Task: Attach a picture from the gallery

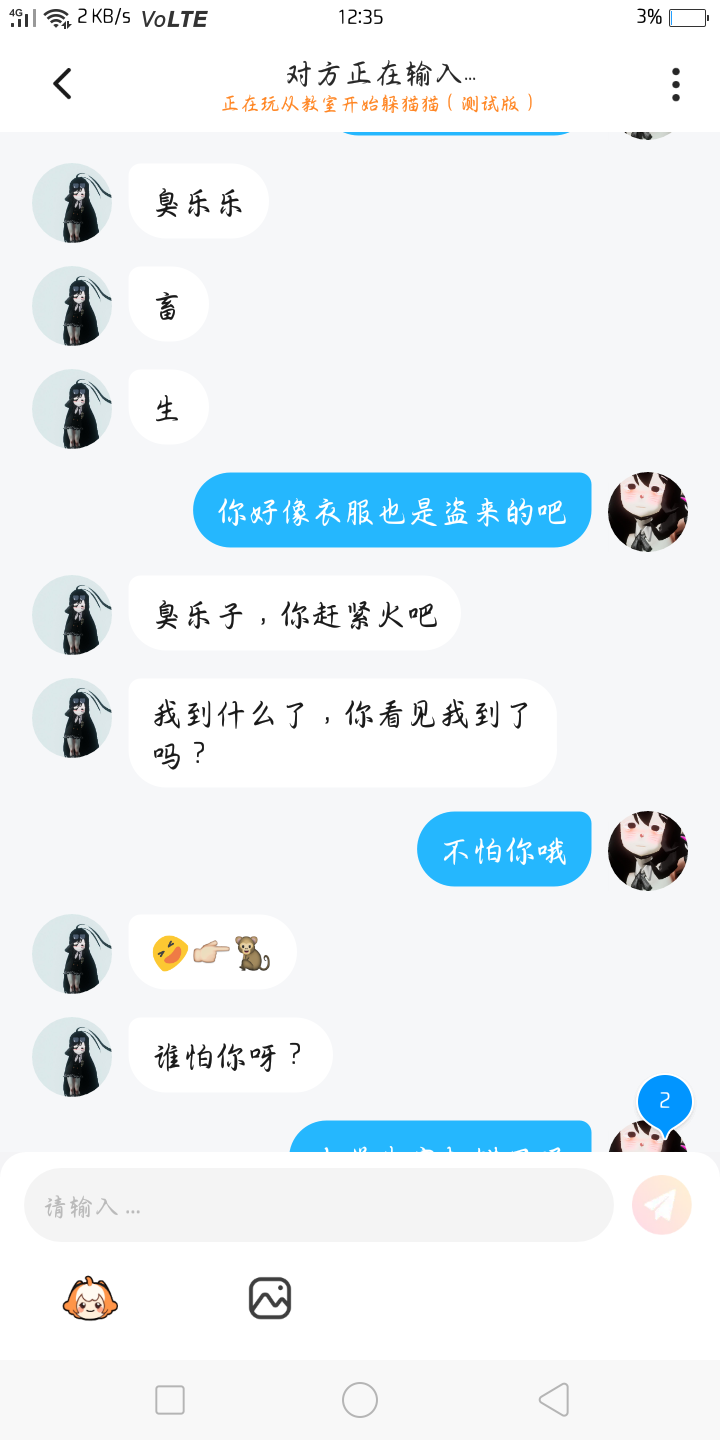Action: pyautogui.click(x=269, y=1298)
